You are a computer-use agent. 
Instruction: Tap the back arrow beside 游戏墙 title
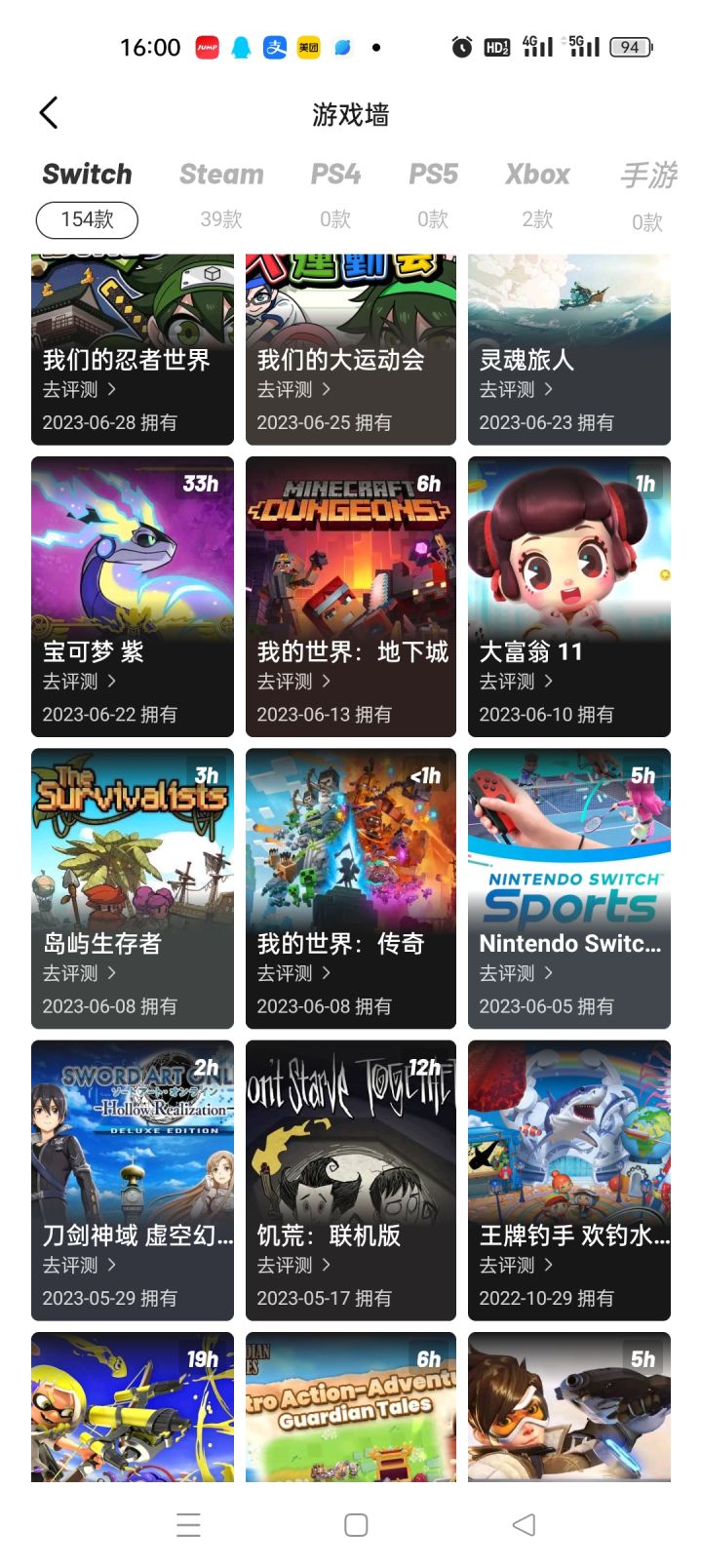click(49, 112)
